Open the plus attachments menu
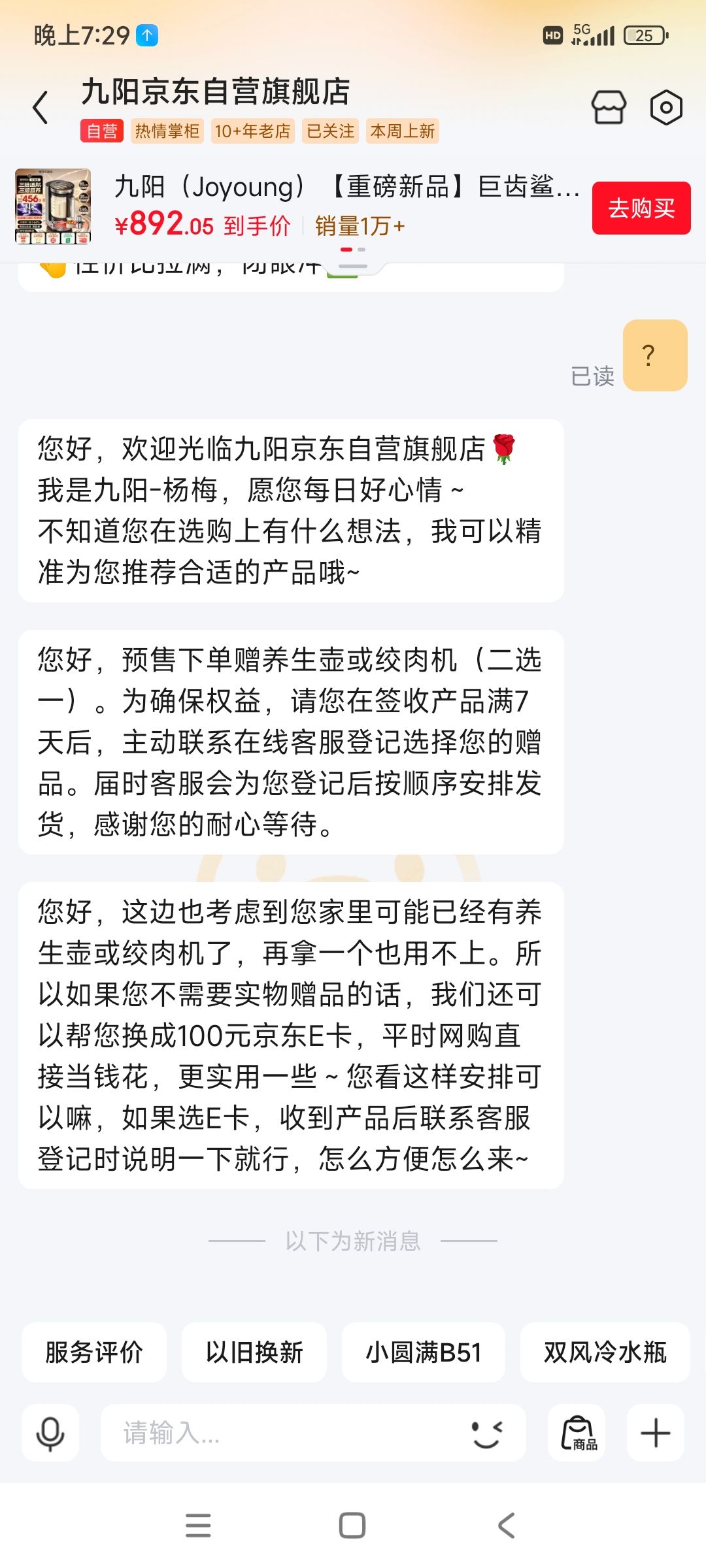The width and height of the screenshot is (706, 1568). pos(656,1433)
